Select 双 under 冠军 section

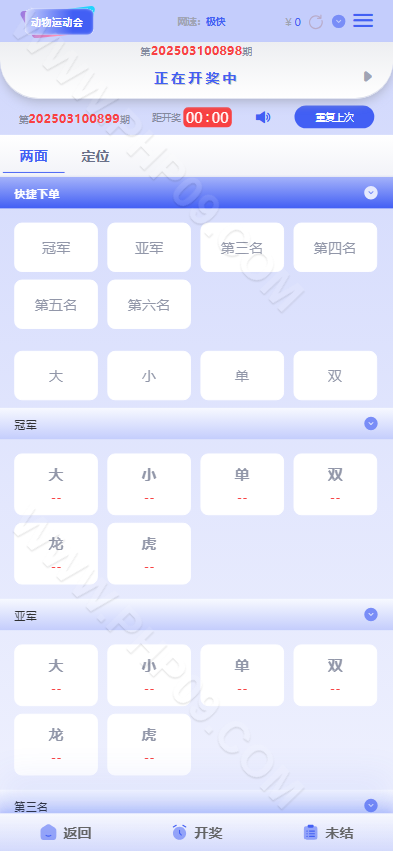click(x=335, y=484)
